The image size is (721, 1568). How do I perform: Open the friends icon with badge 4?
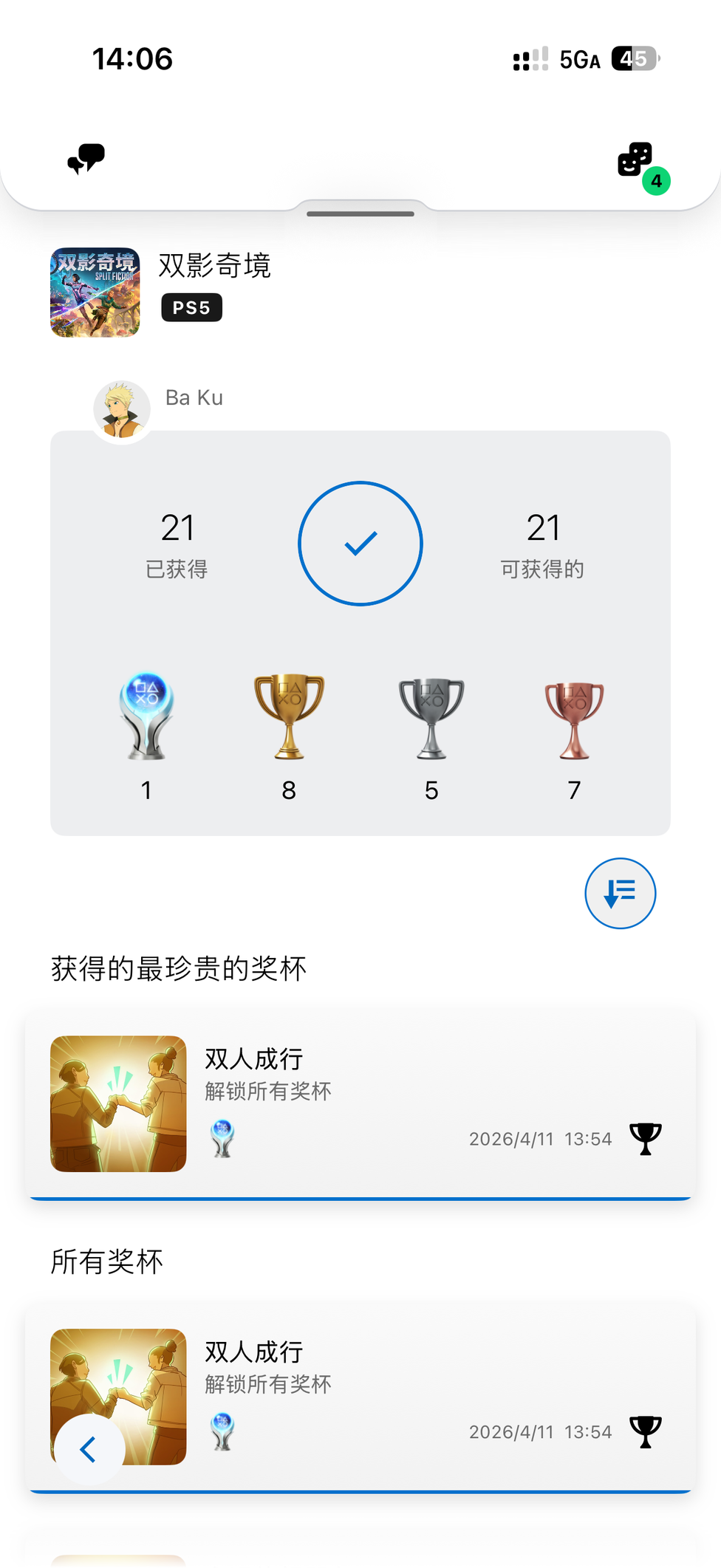636,160
